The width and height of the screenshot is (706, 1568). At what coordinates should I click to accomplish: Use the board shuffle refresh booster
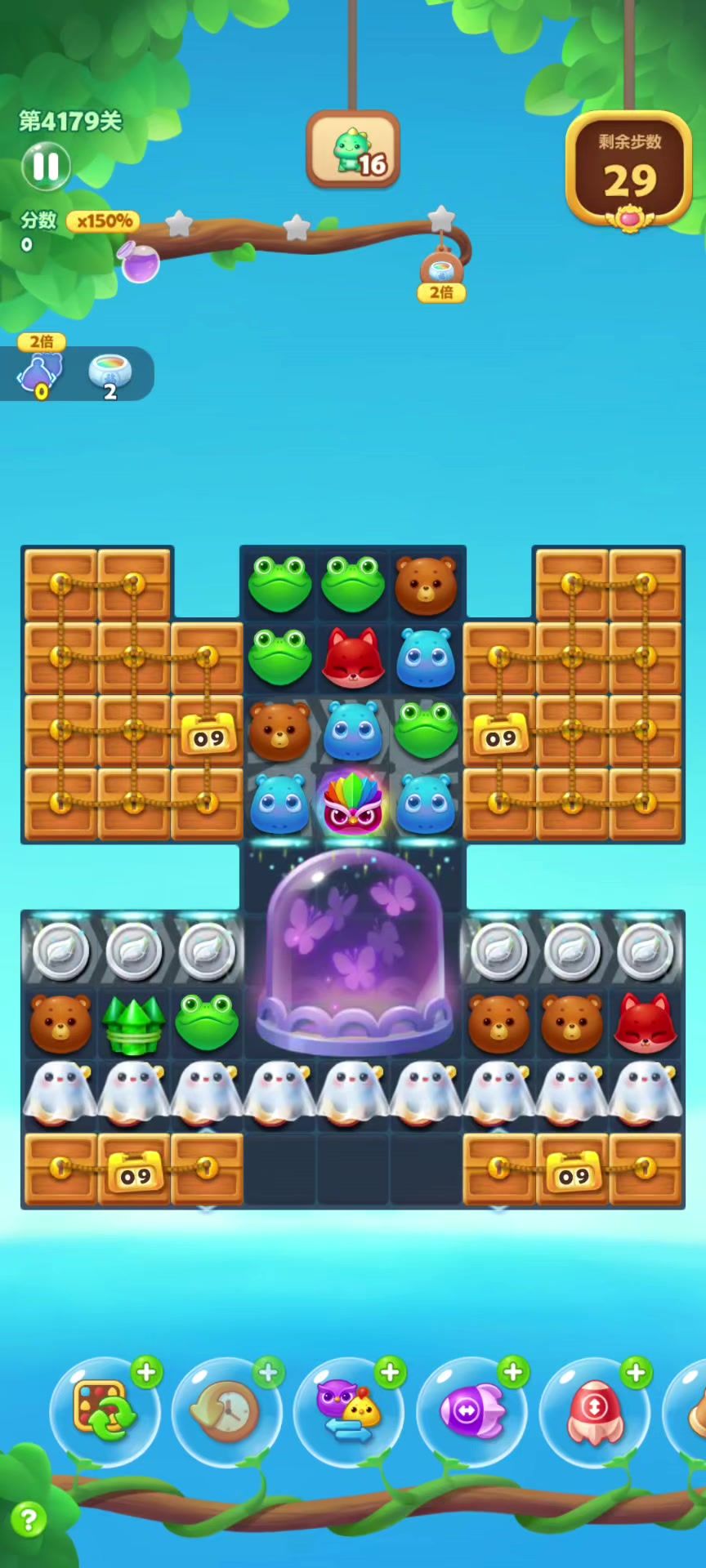(104, 1411)
